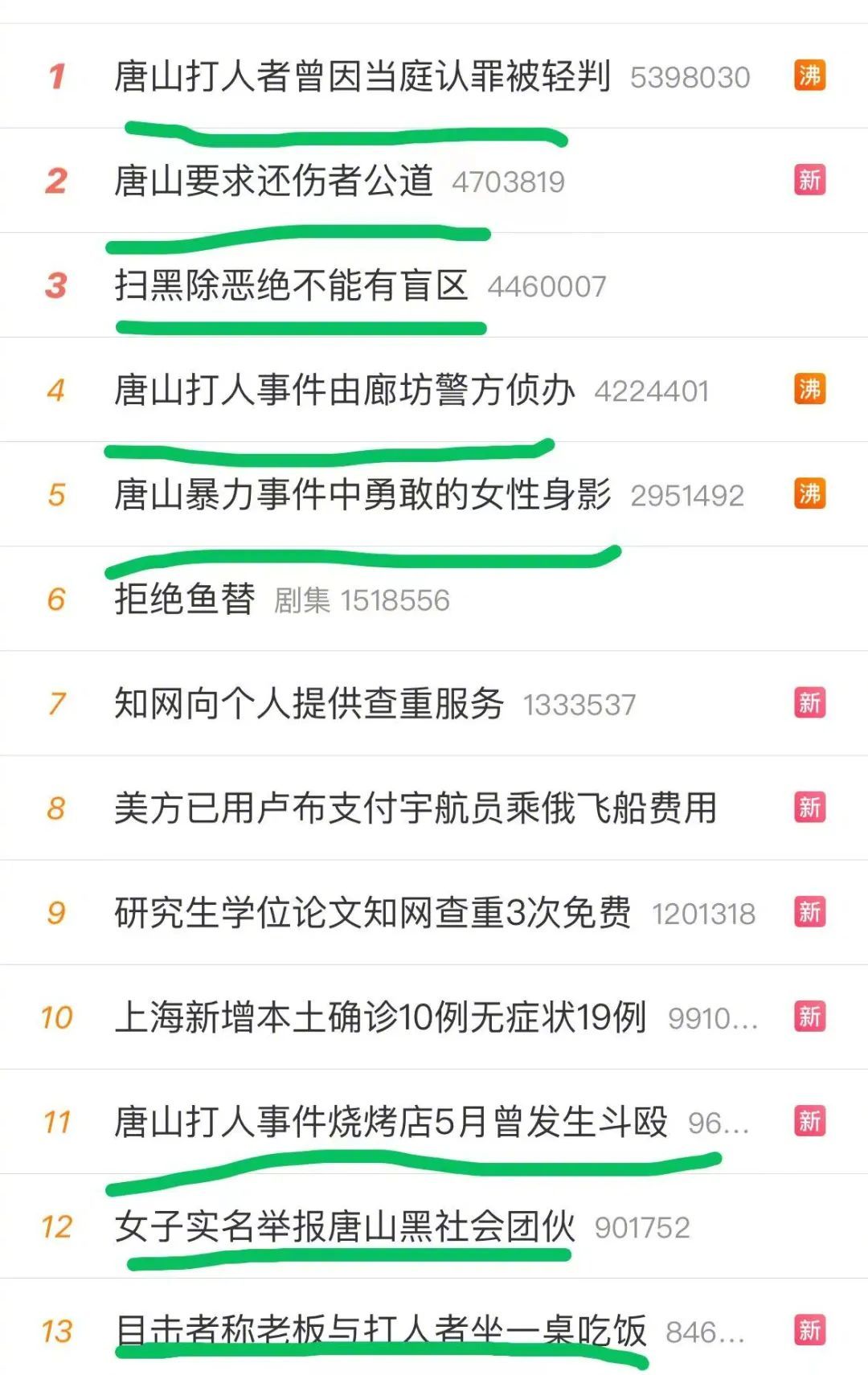
Task: Open trend 知网向个人提供查重服务
Action: coord(309,704)
